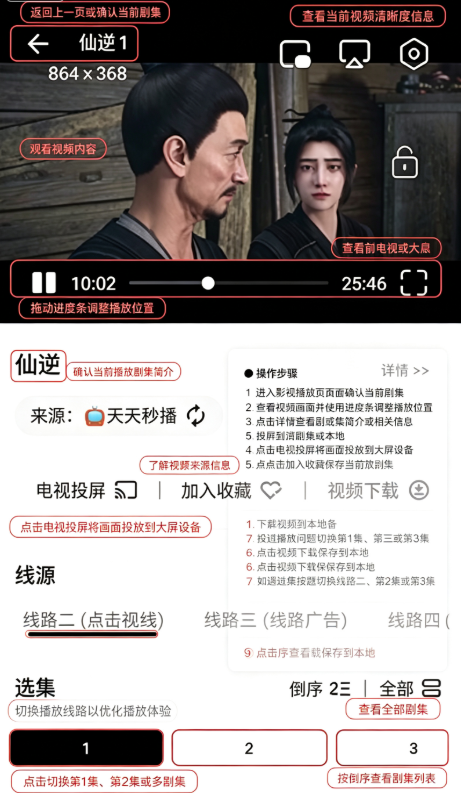The width and height of the screenshot is (461, 793).
Task: Tap the progress bar to seek
Action: tap(228, 283)
